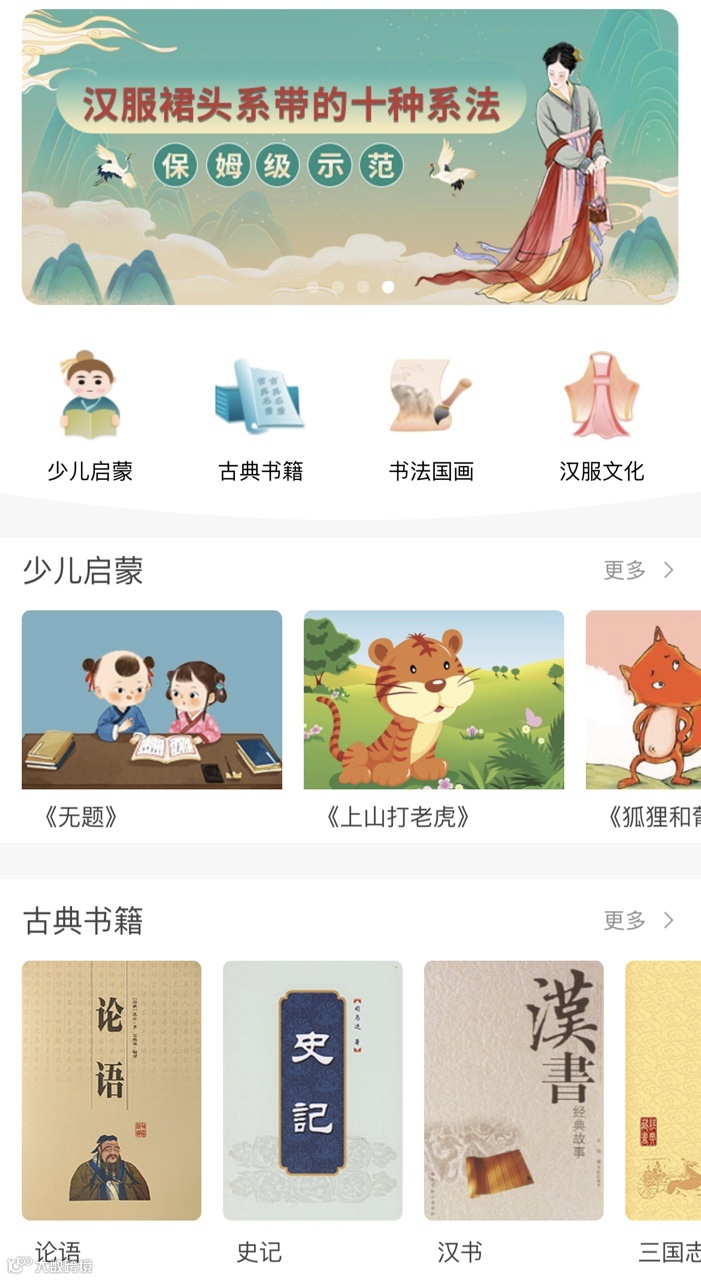
Task: Open the 《无题》 story card
Action: tap(152, 721)
